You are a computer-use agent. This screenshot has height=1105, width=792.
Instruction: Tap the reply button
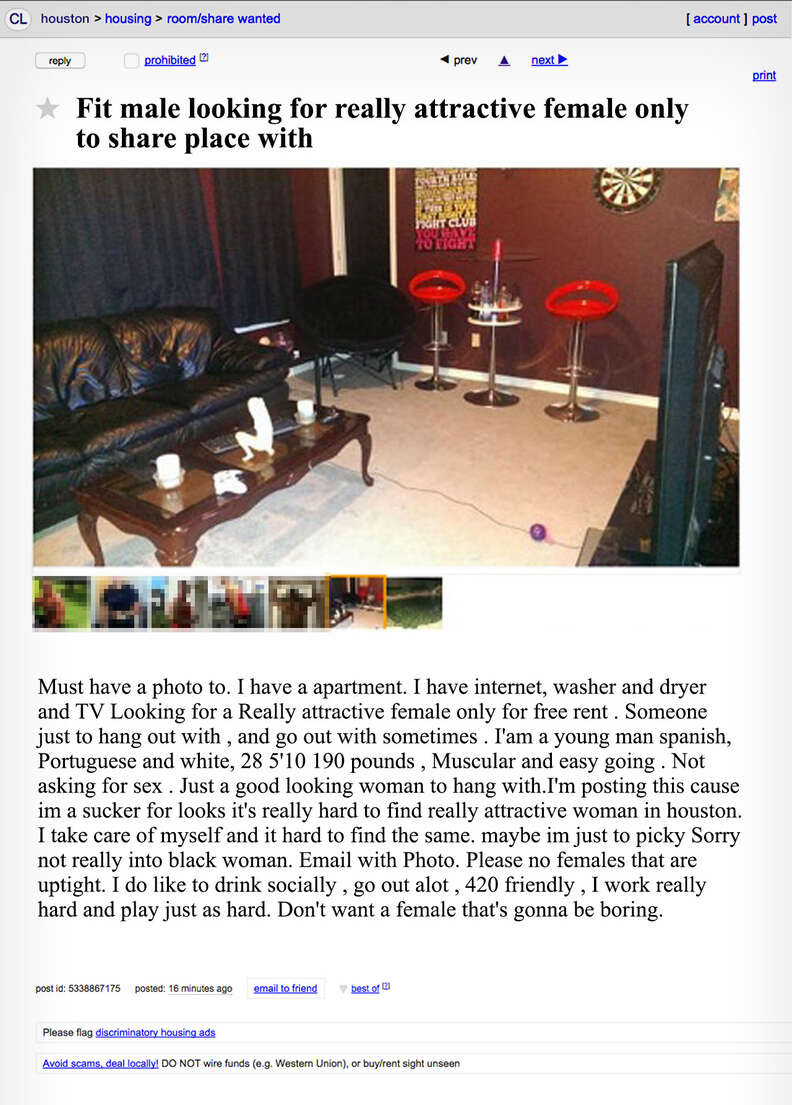click(60, 61)
